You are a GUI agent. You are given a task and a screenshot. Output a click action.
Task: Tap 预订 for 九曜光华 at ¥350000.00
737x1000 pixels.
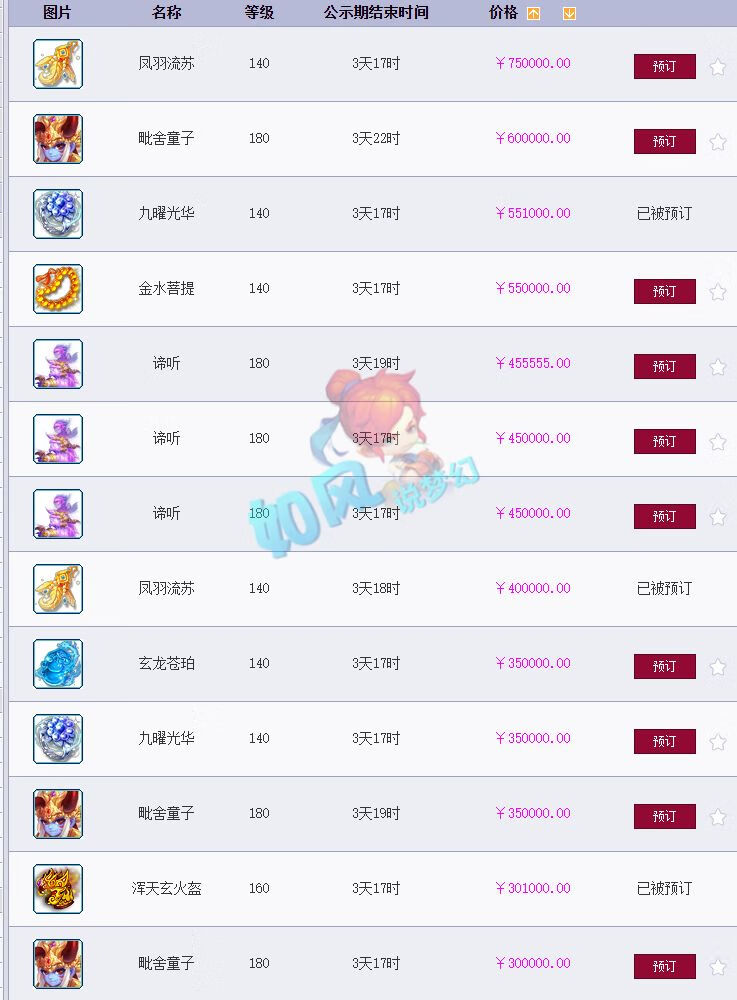(x=664, y=741)
